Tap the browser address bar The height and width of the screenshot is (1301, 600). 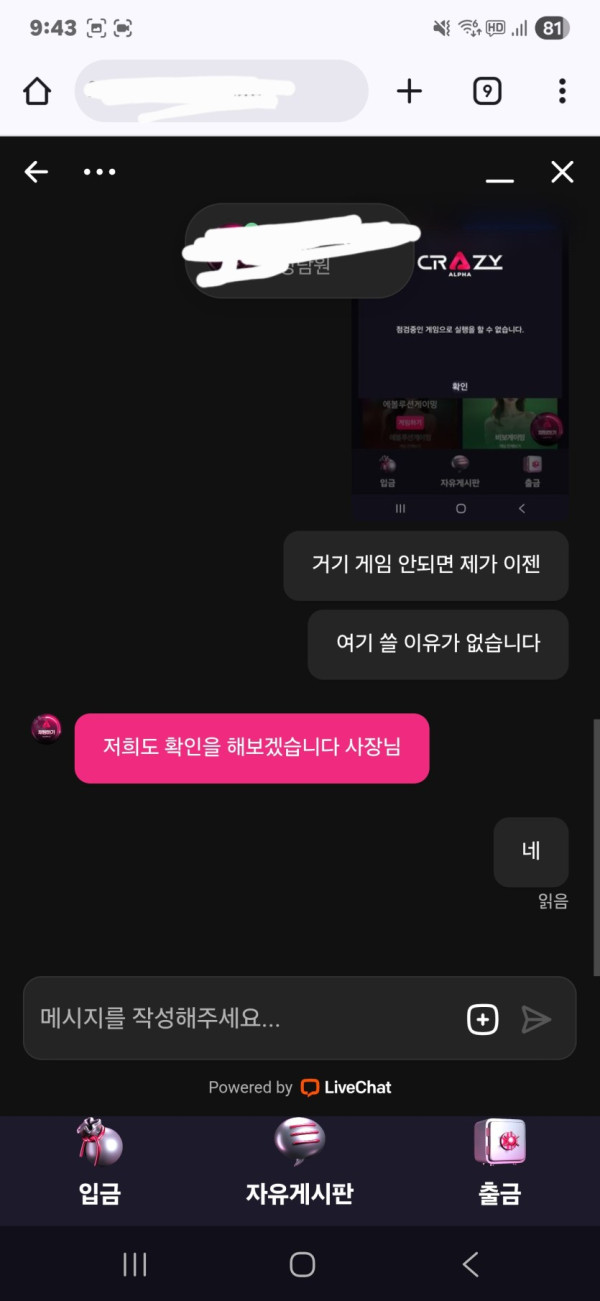pyautogui.click(x=220, y=92)
